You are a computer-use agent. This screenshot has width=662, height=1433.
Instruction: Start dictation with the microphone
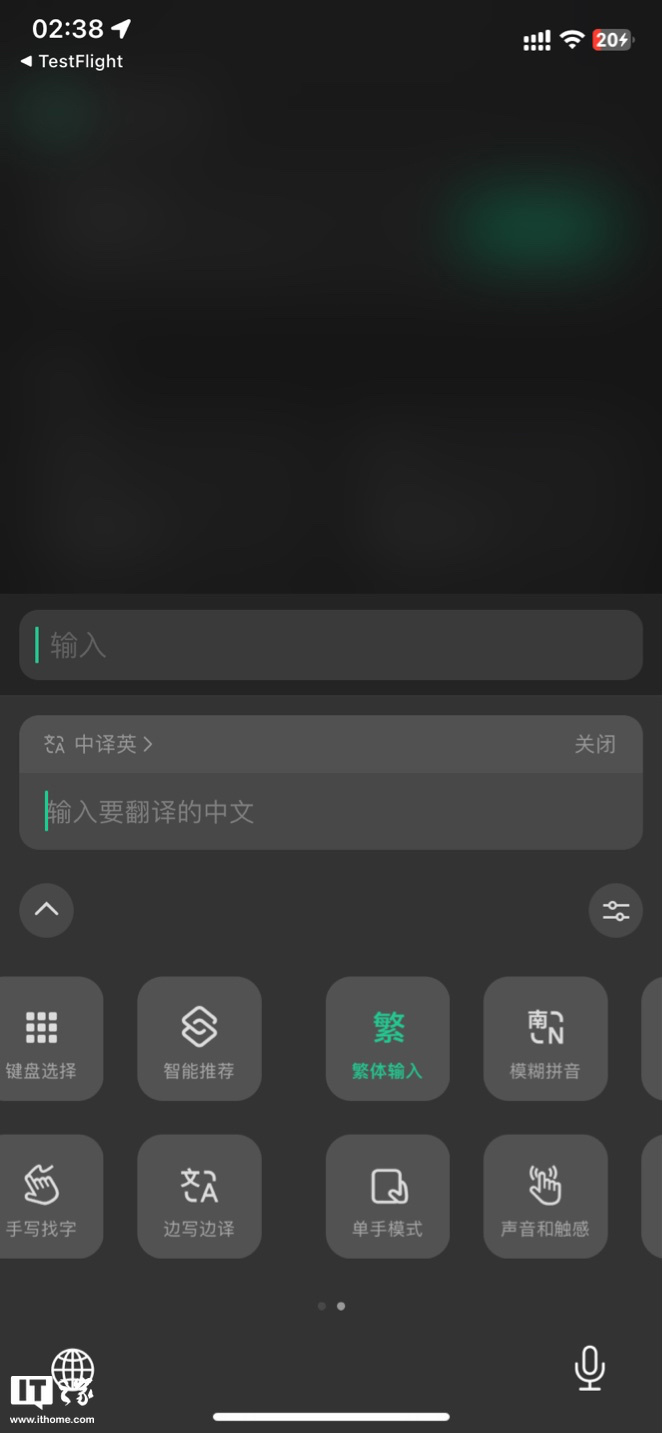[589, 1368]
